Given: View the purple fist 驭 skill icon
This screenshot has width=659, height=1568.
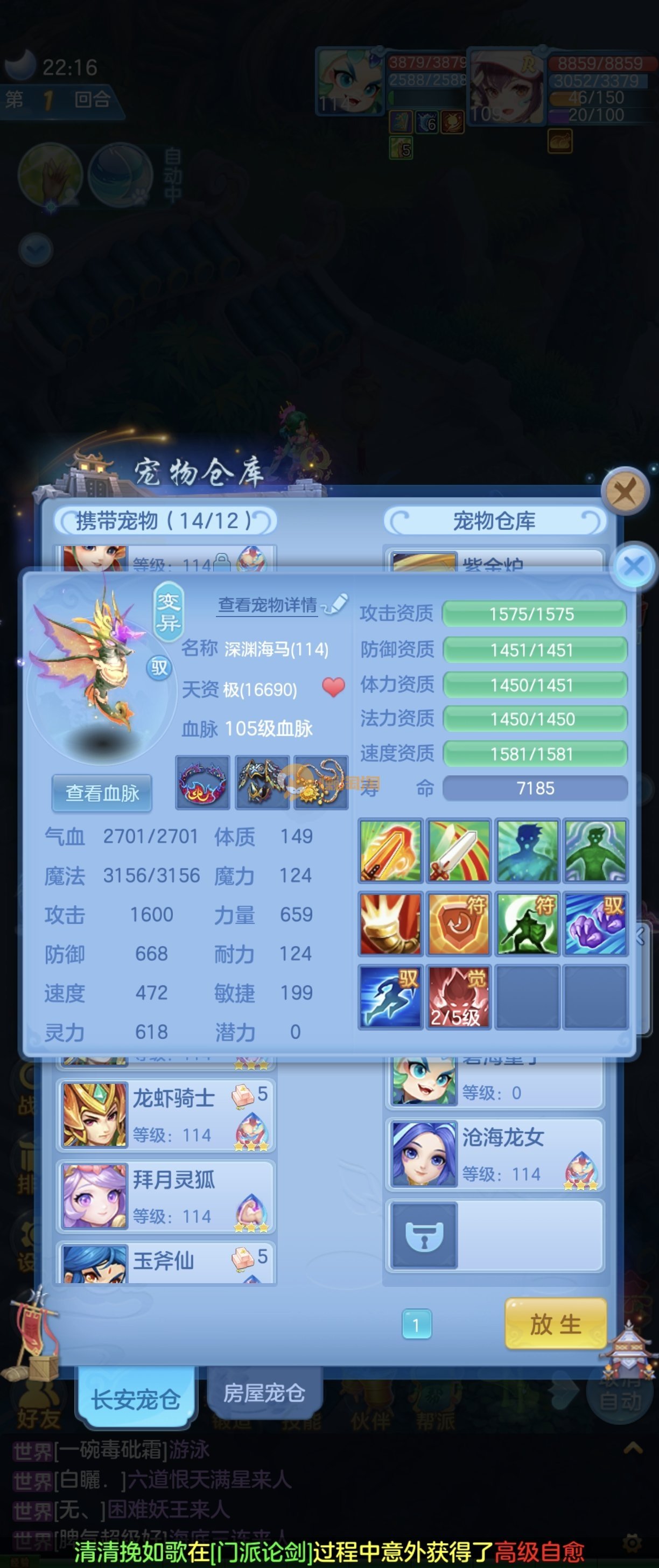Looking at the screenshot, I should tap(595, 923).
